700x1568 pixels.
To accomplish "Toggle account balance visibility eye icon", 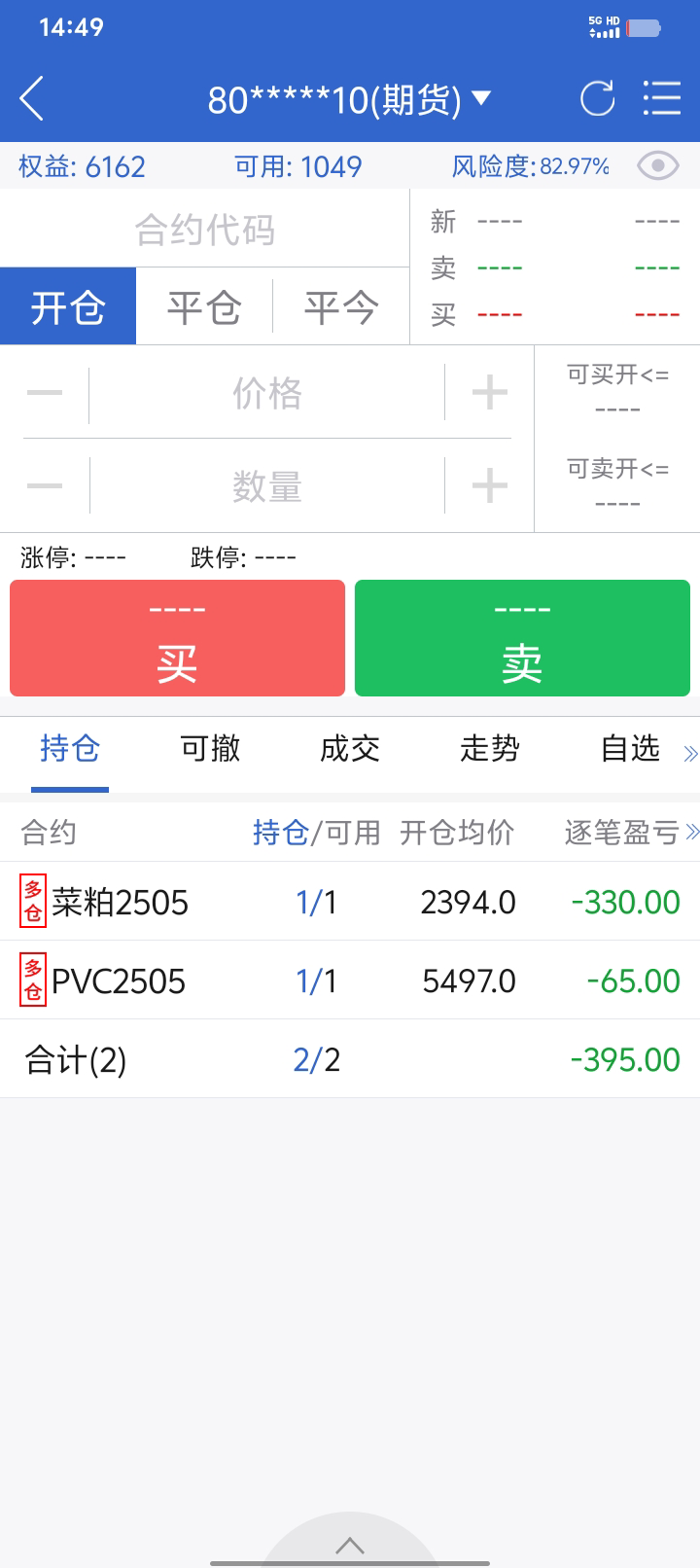I will tap(658, 166).
